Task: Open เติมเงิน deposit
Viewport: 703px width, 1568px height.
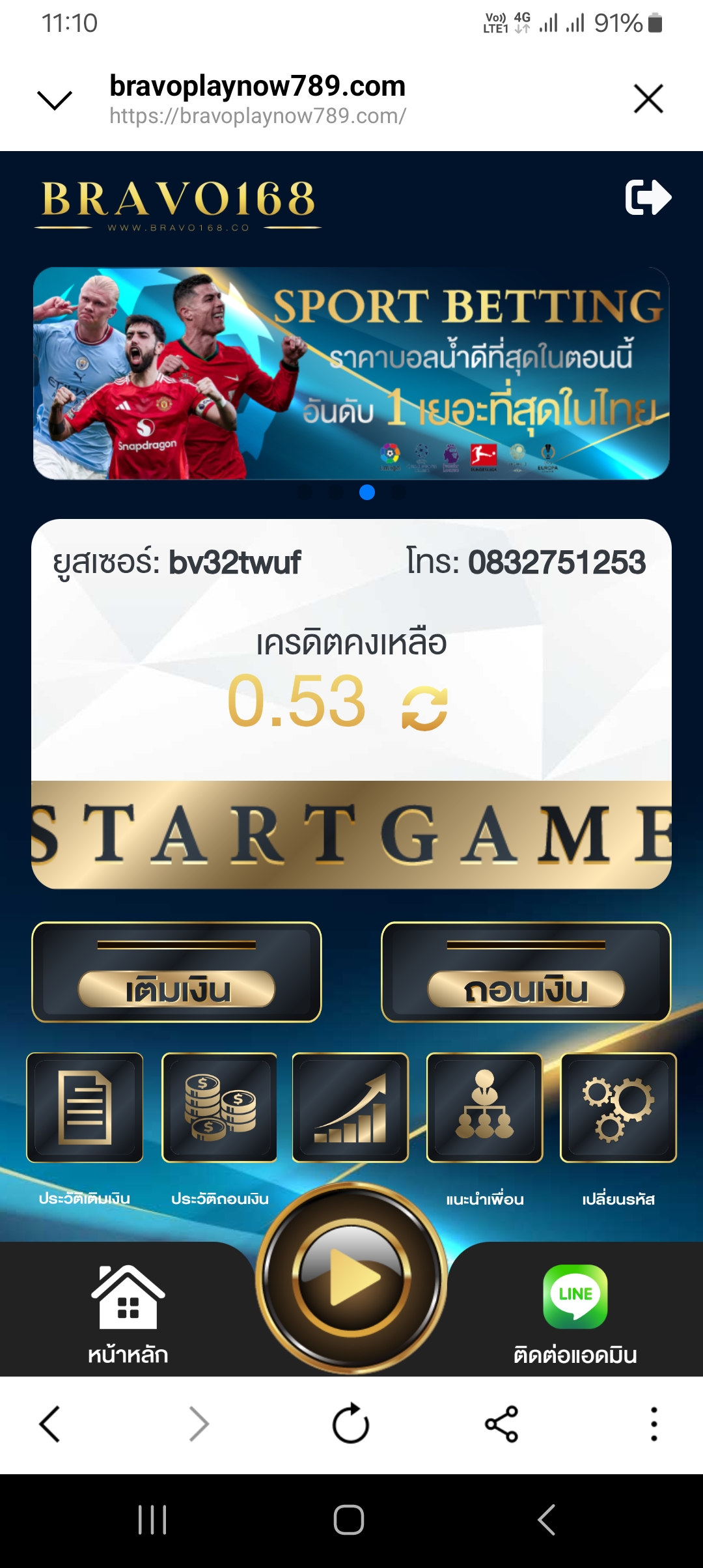Action: point(176,972)
